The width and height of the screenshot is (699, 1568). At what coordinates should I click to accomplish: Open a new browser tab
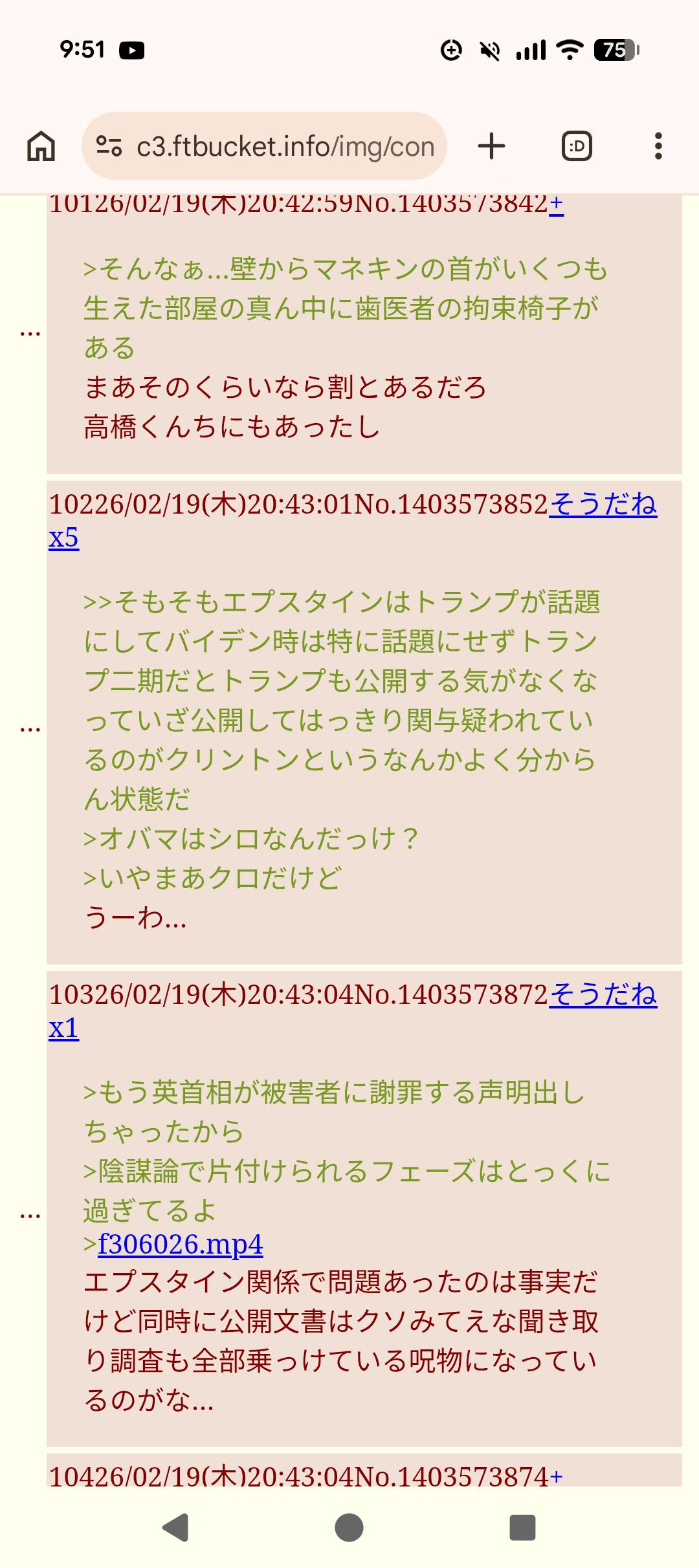click(491, 146)
